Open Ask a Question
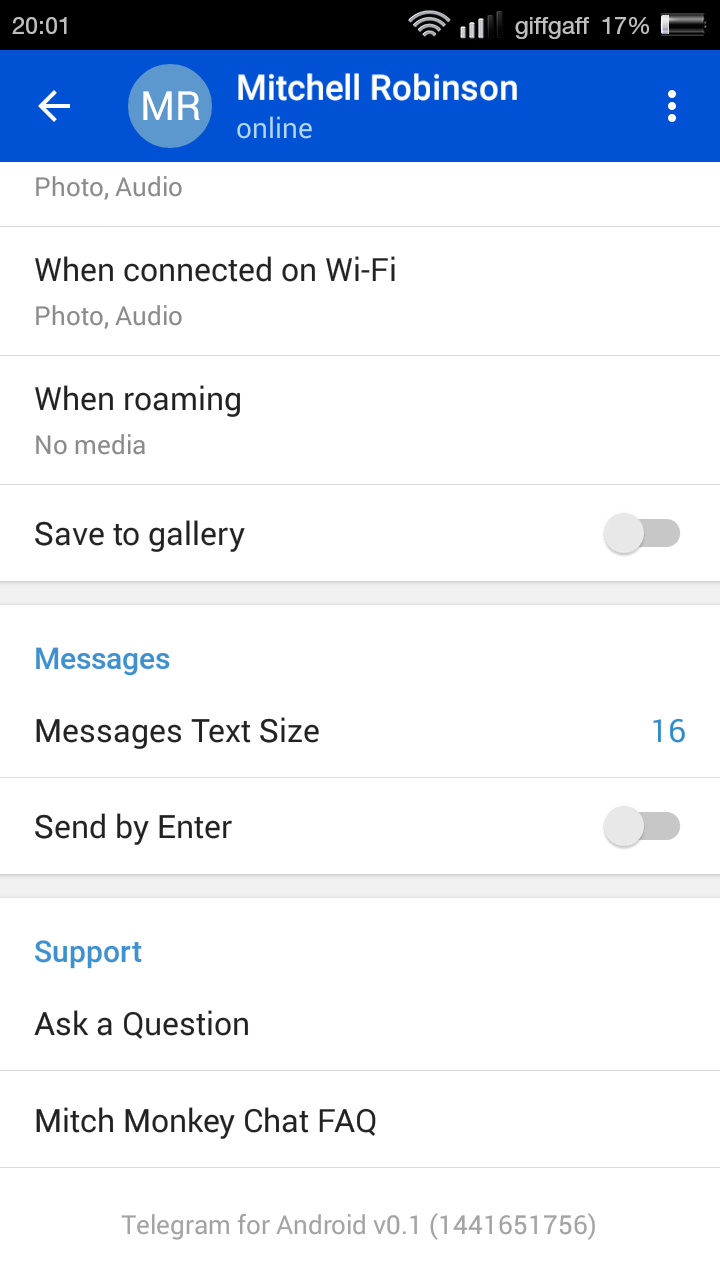Screen dimensions: 720x1280 coord(142,1023)
